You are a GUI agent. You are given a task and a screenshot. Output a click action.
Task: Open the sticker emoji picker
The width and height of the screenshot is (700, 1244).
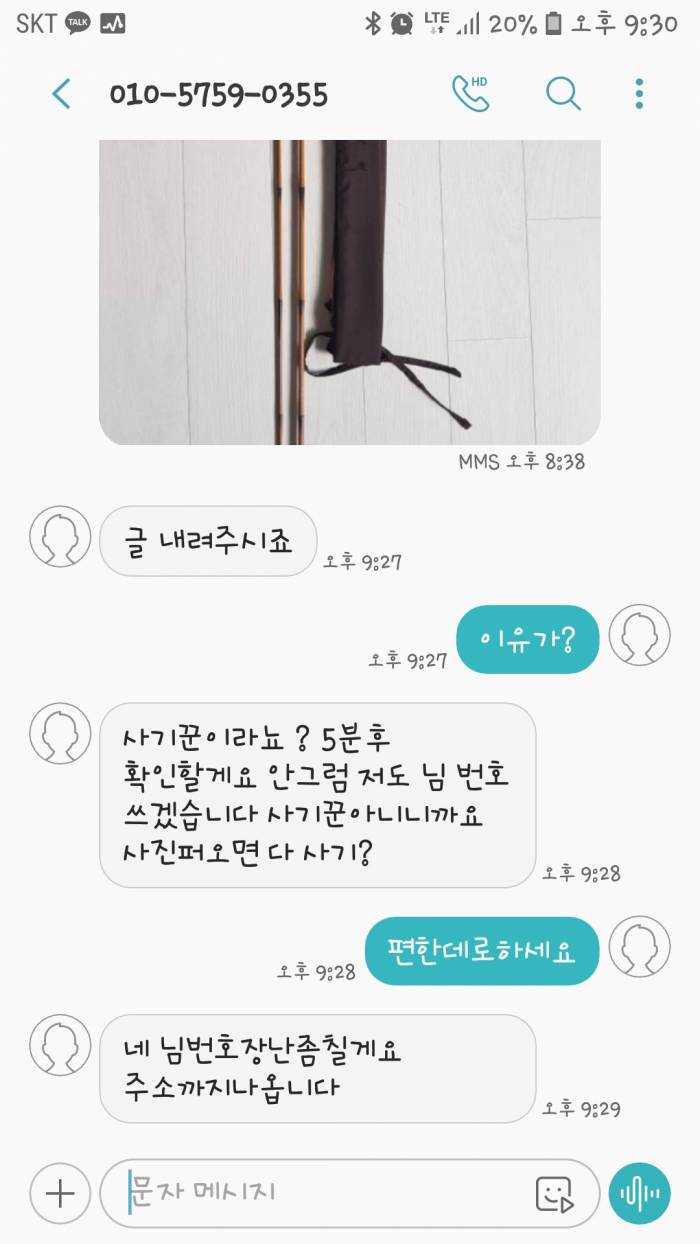point(553,1193)
